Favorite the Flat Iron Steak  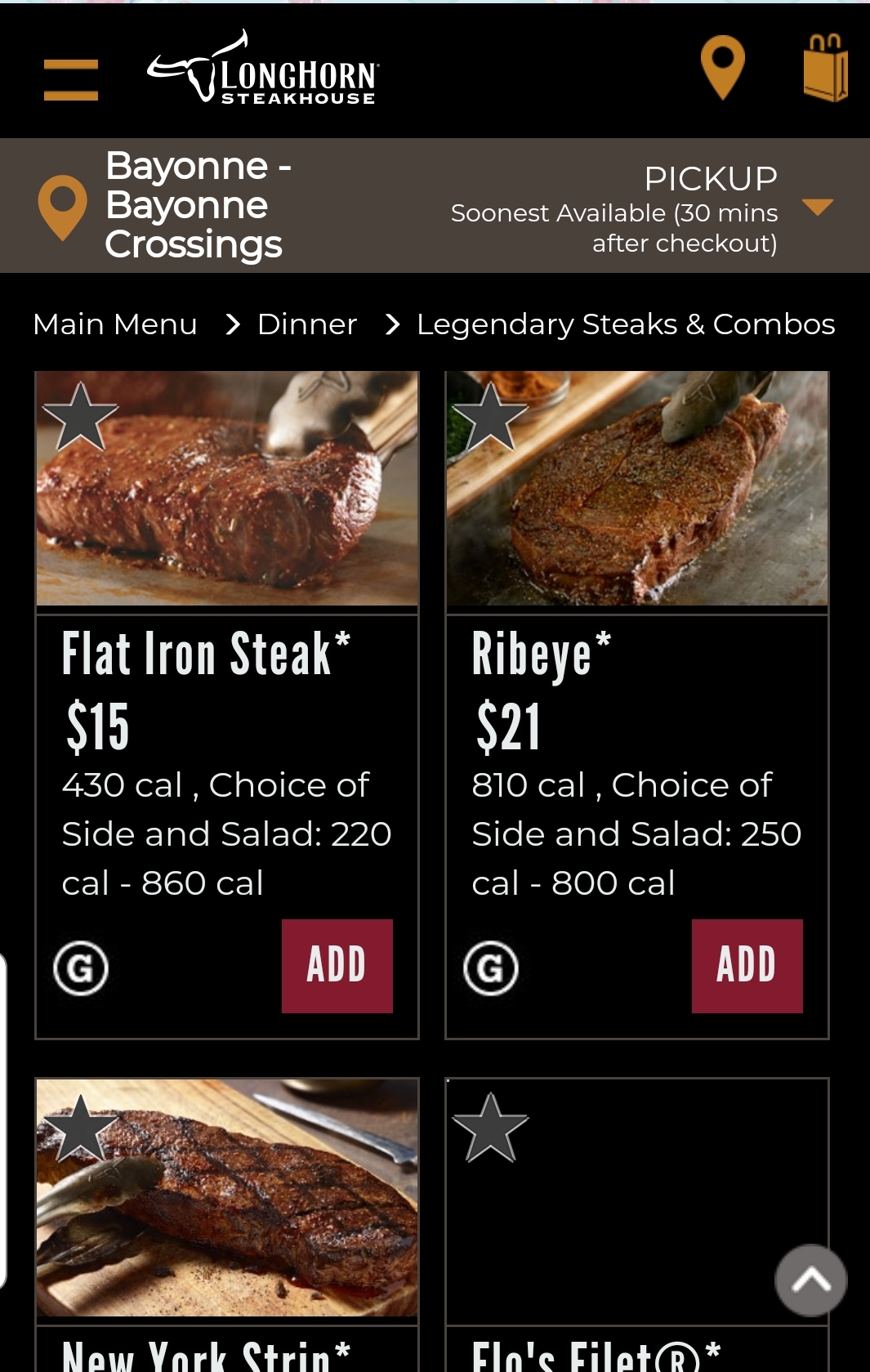[x=80, y=417]
